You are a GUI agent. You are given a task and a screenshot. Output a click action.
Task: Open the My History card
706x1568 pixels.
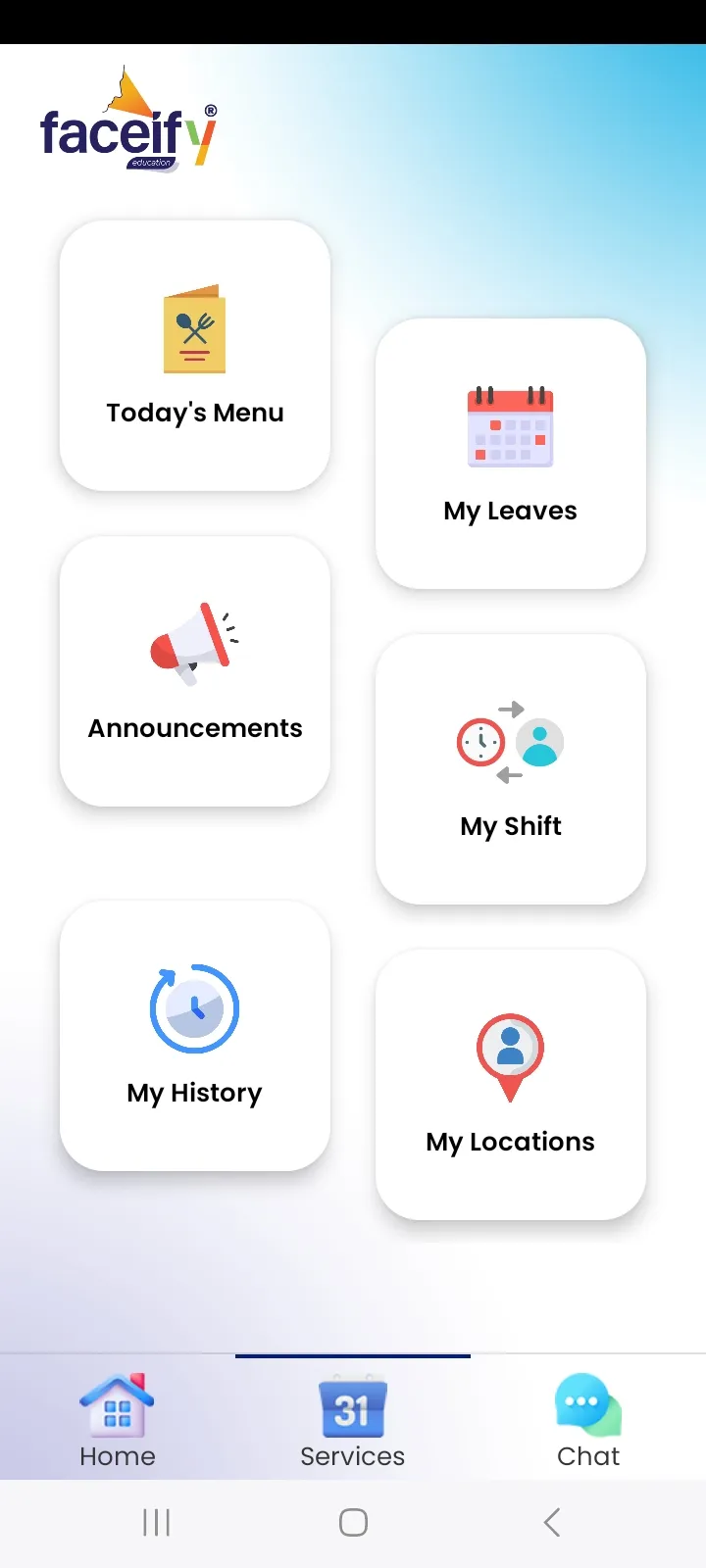click(194, 1035)
